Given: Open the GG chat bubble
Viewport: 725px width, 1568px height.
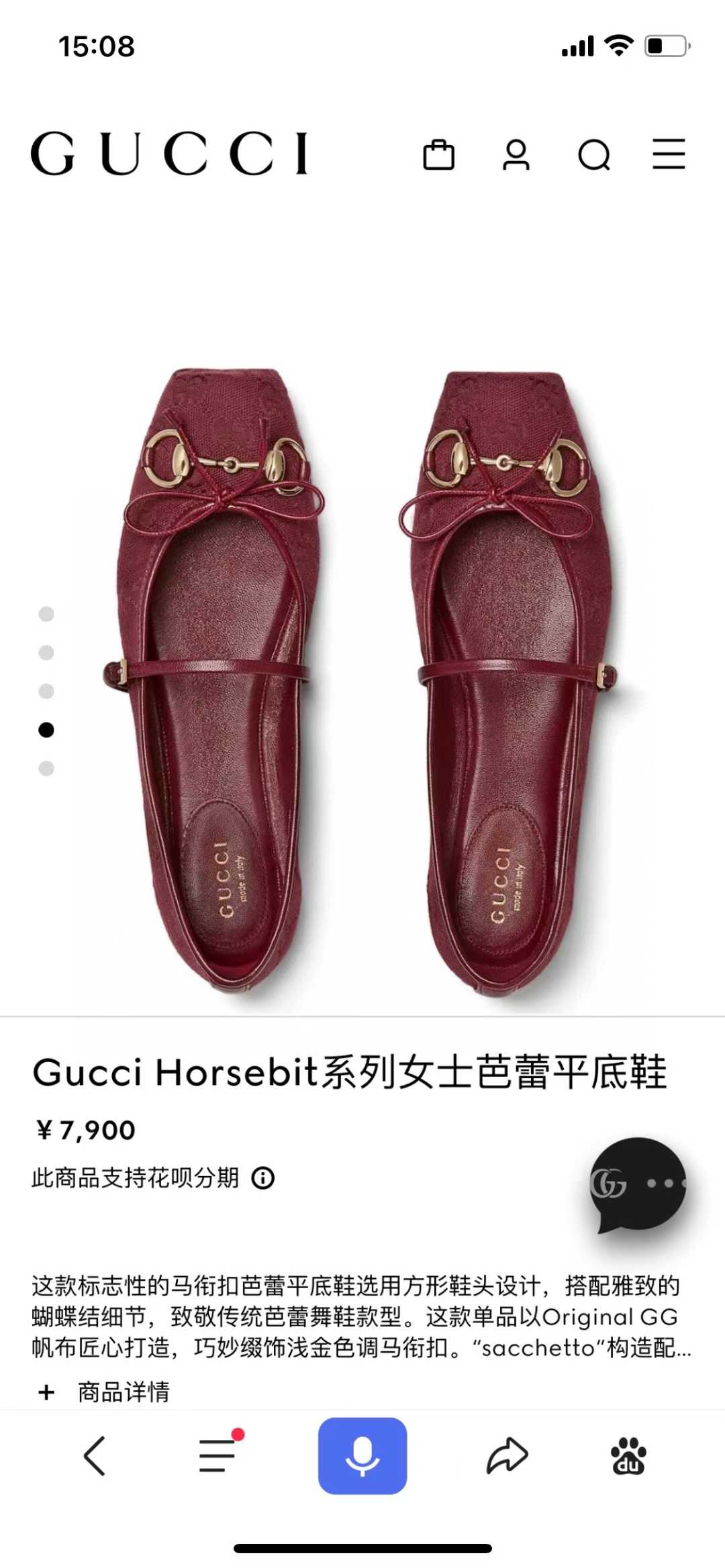Looking at the screenshot, I should click(x=637, y=1184).
